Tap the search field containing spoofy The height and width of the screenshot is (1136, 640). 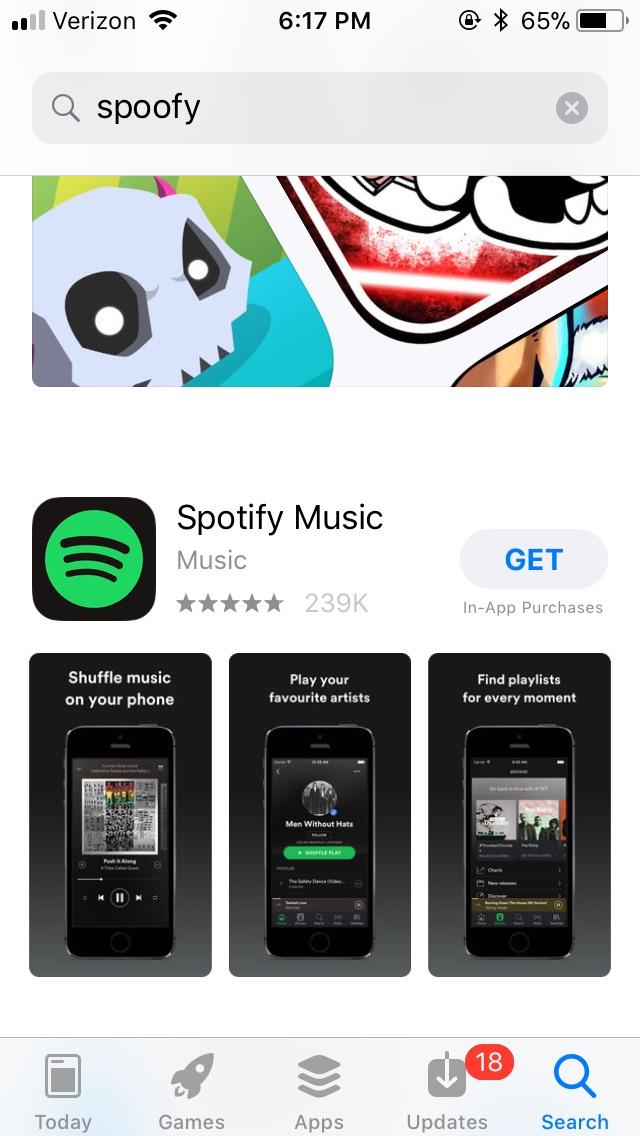[300, 108]
